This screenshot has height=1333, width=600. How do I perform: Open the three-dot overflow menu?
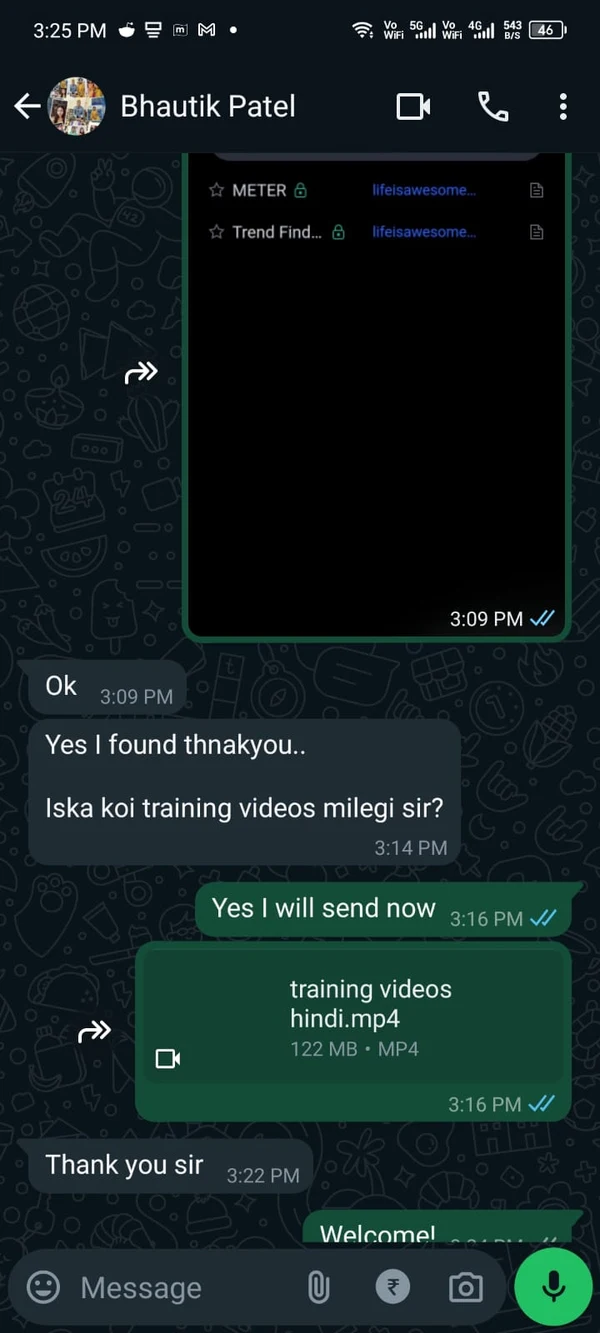pyautogui.click(x=563, y=106)
